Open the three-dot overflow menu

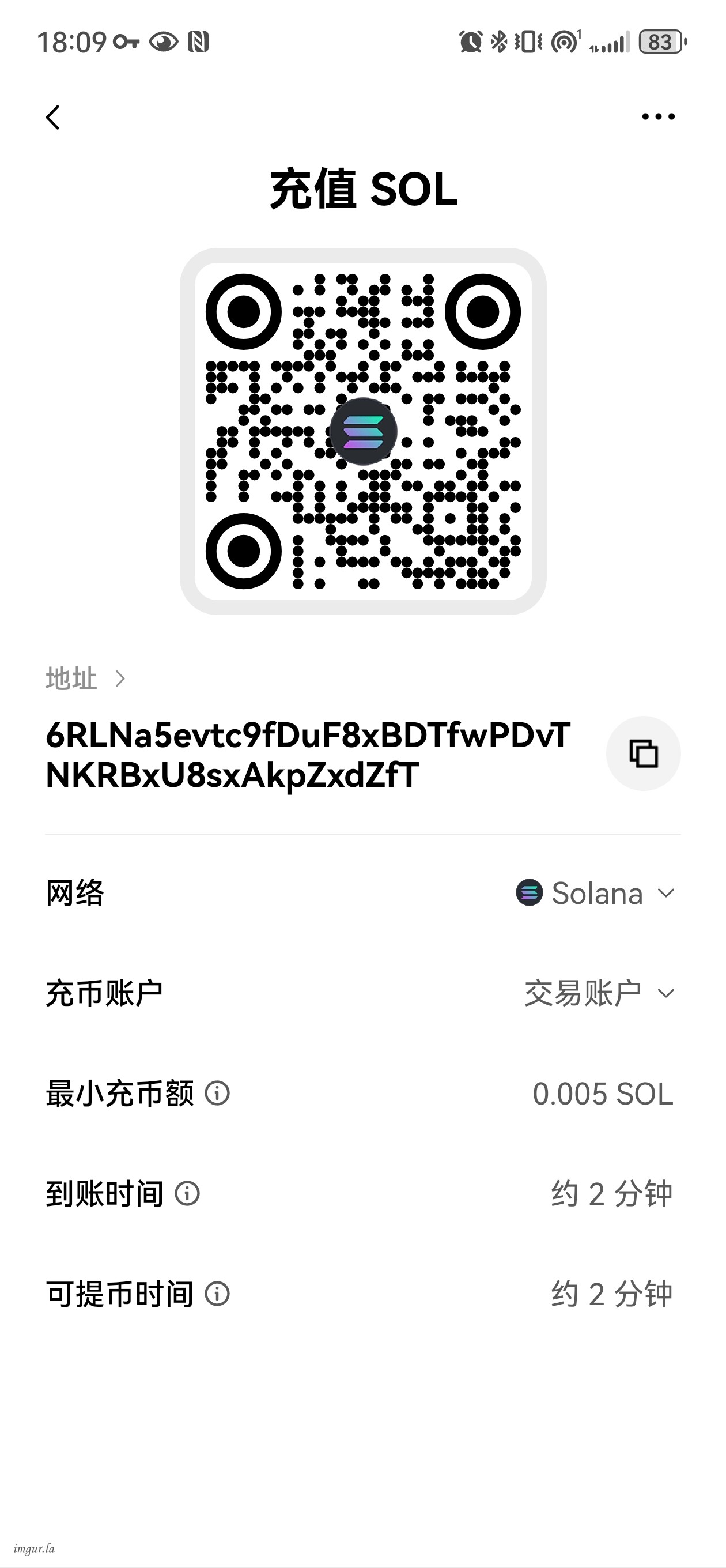point(659,116)
